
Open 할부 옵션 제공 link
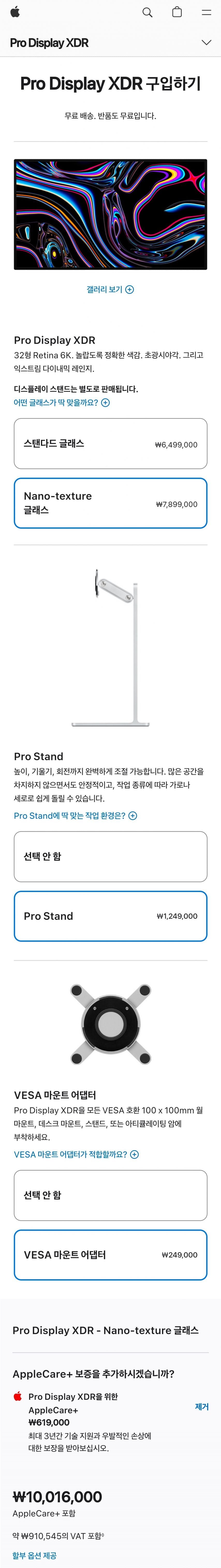[34, 1555]
